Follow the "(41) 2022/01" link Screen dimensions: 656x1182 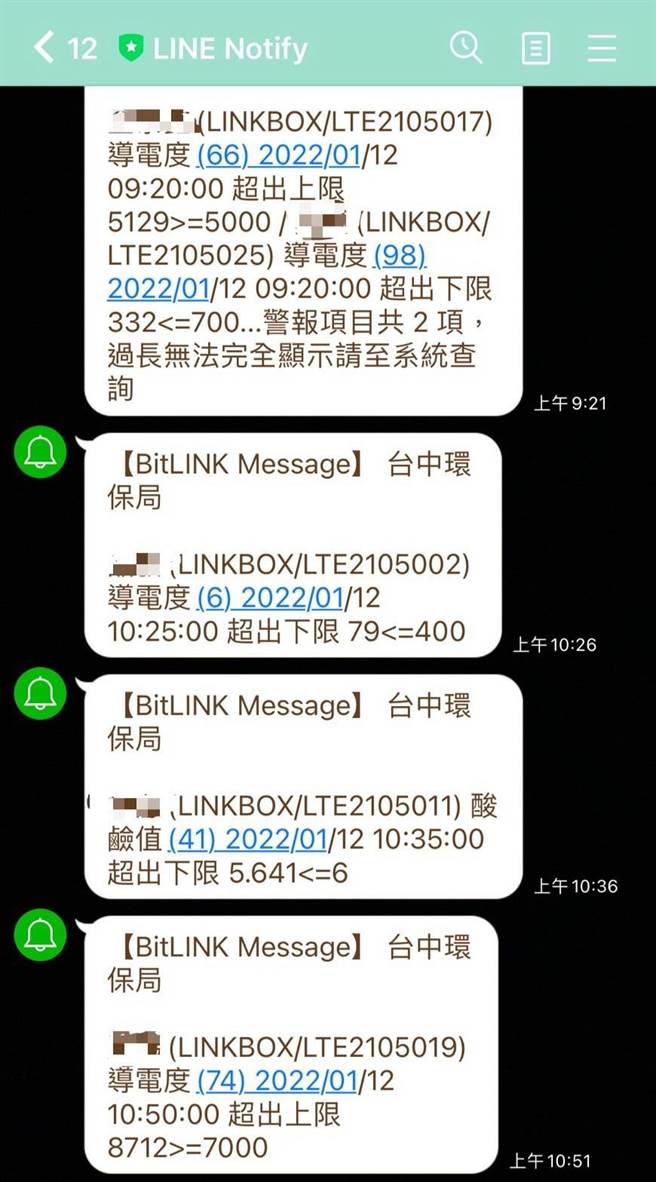click(247, 839)
